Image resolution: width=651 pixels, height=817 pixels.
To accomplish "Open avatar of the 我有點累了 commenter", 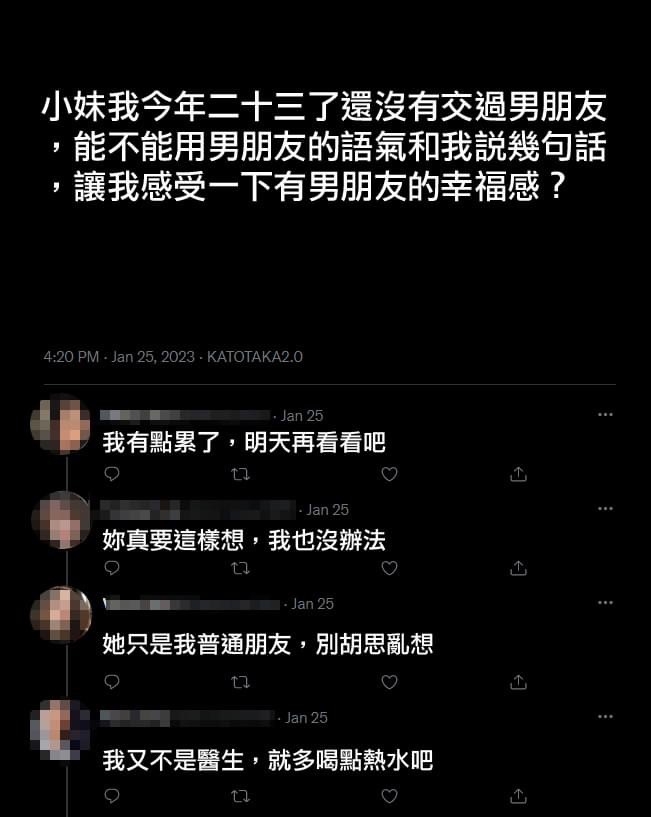I will point(61,424).
